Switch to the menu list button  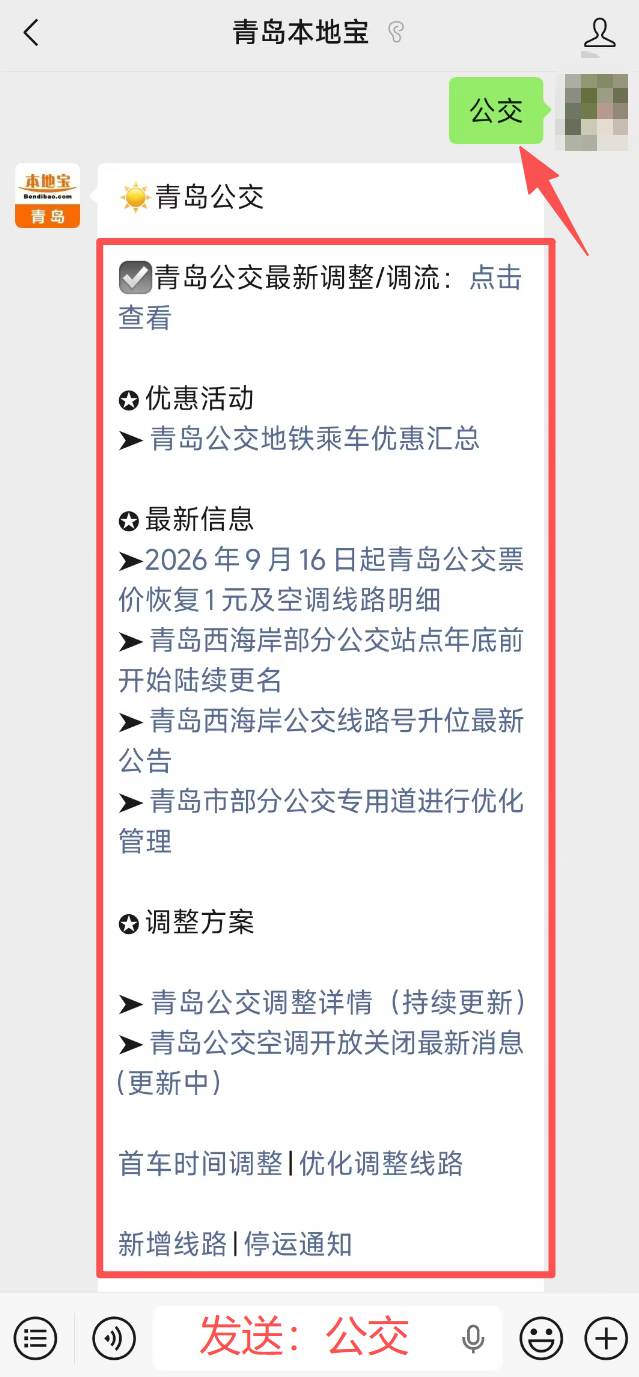click(35, 1337)
